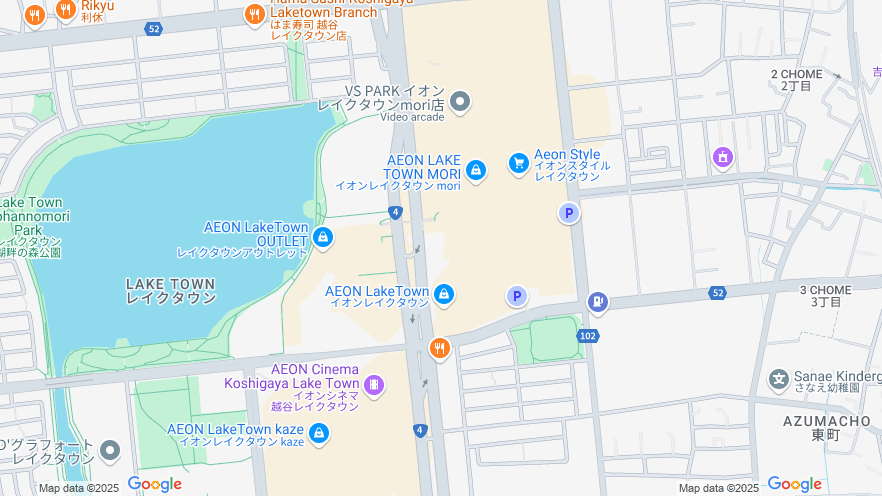This screenshot has height=496, width=882.
Task: Tap the AEON LakeTown mall pin
Action: coord(444,294)
